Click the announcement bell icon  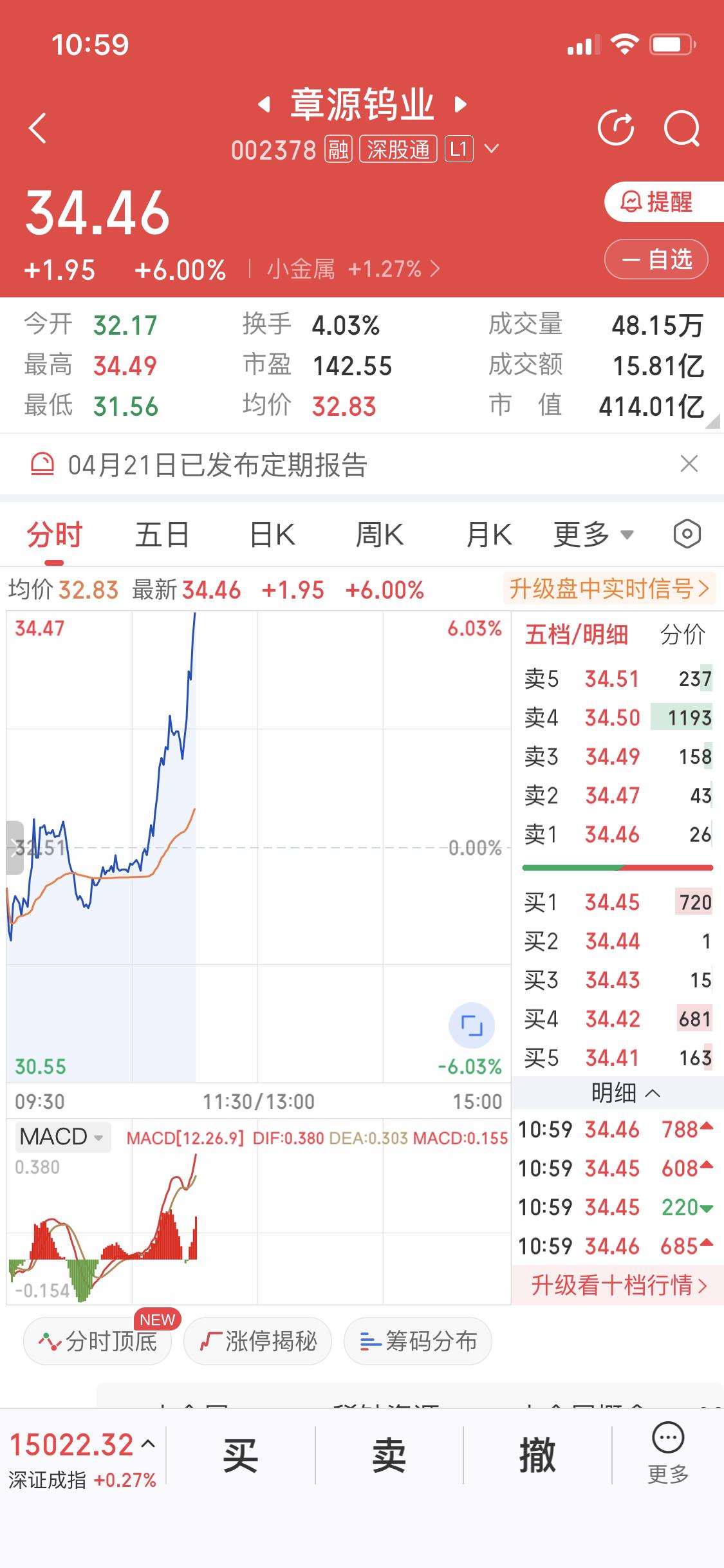click(x=42, y=465)
